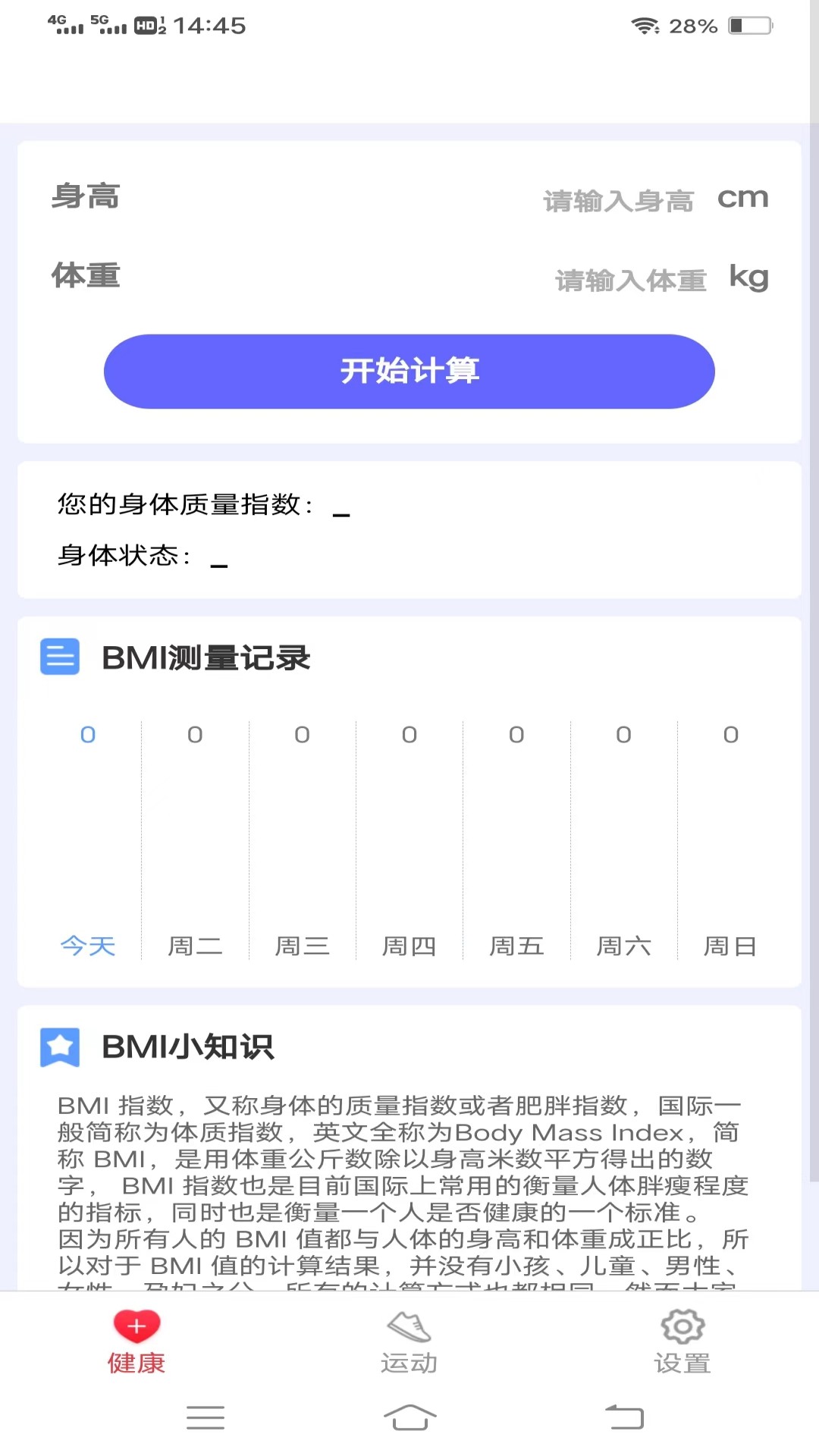Screen dimensions: 819x1456
Task: Tap the 身体状态 result line
Action: point(140,559)
